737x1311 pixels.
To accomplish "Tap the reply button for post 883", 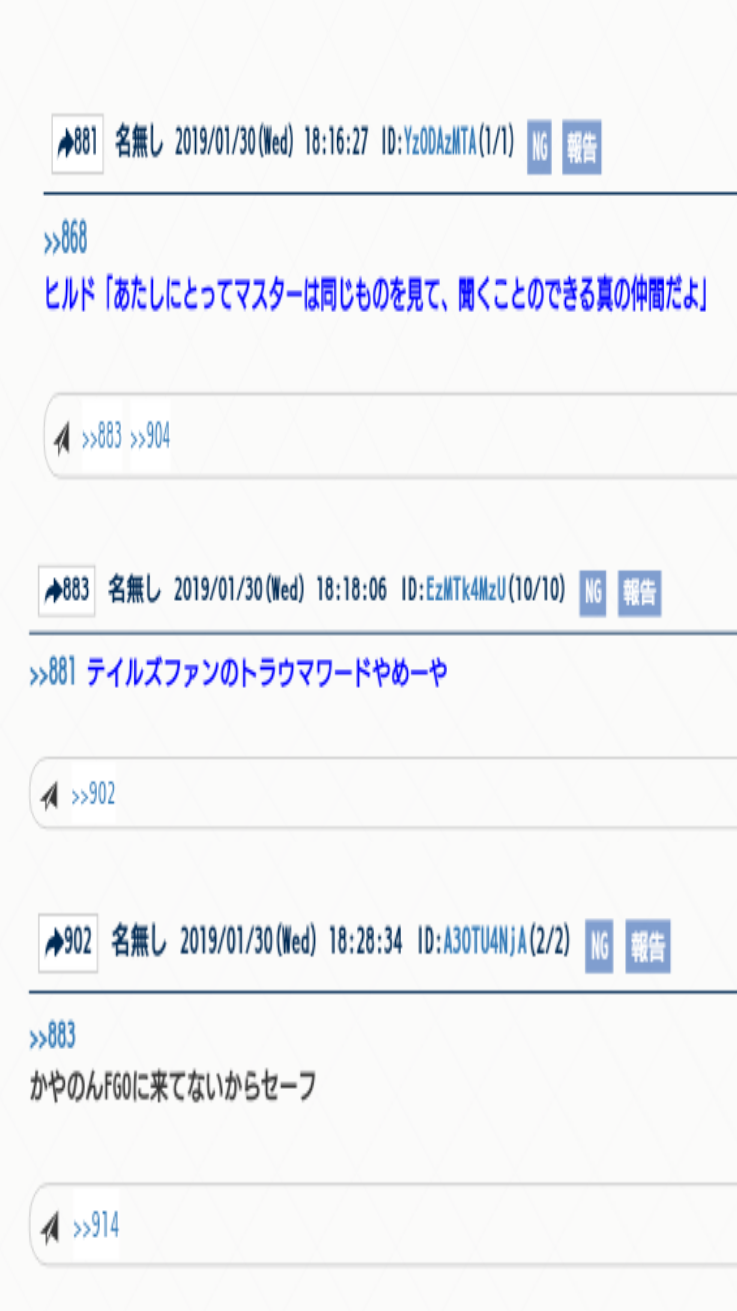I will [66, 590].
